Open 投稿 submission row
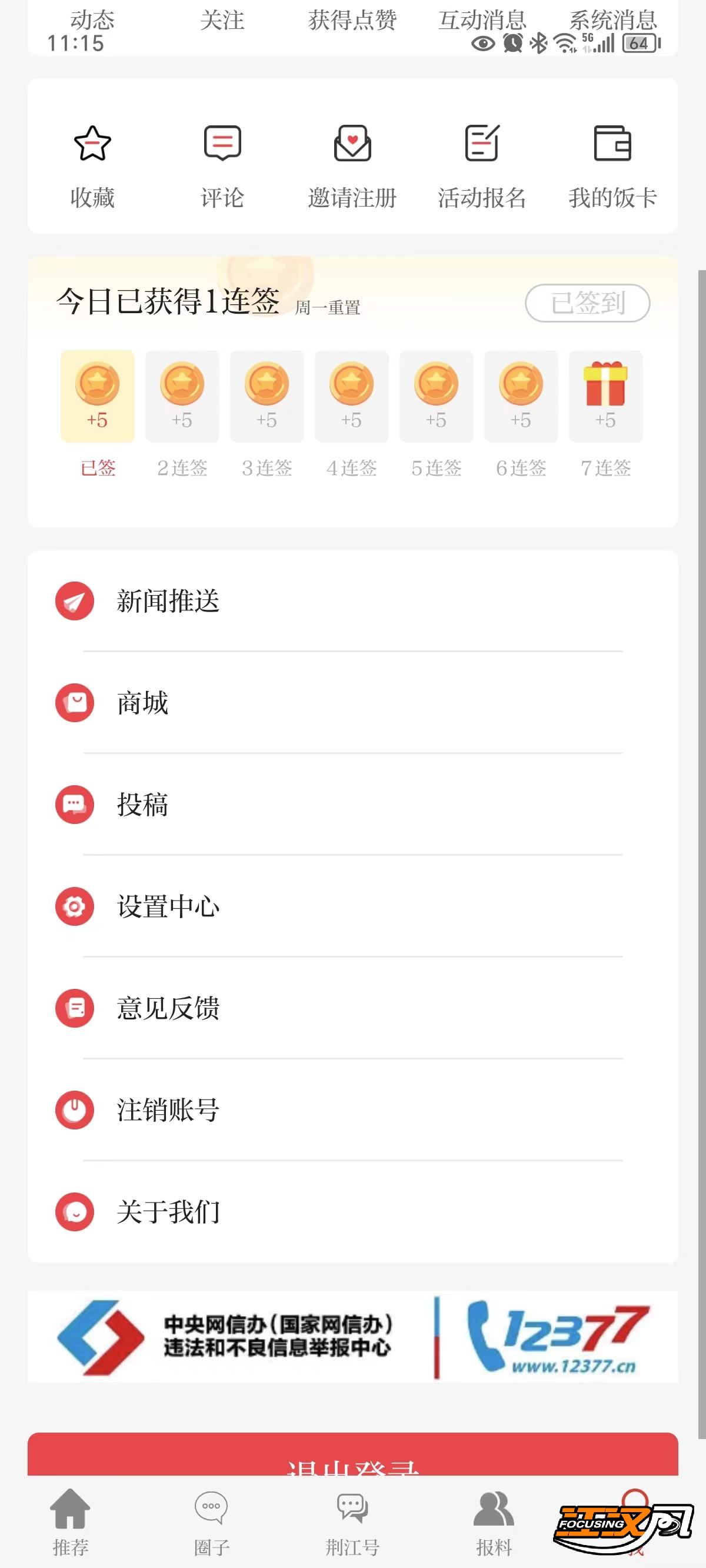This screenshot has height=1568, width=706. coord(353,804)
